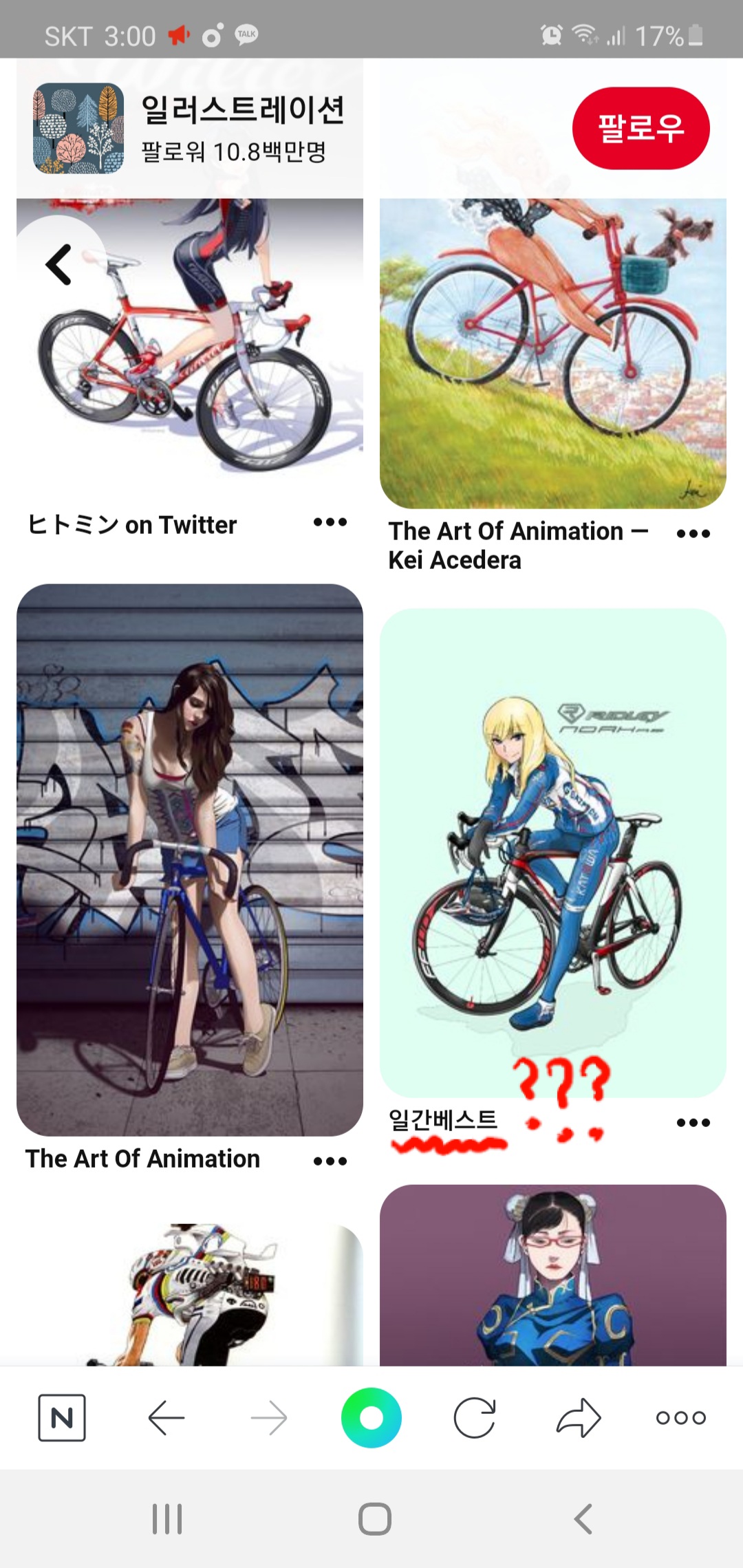Tap the system home button
Image resolution: width=743 pixels, height=1568 pixels.
(x=375, y=1518)
